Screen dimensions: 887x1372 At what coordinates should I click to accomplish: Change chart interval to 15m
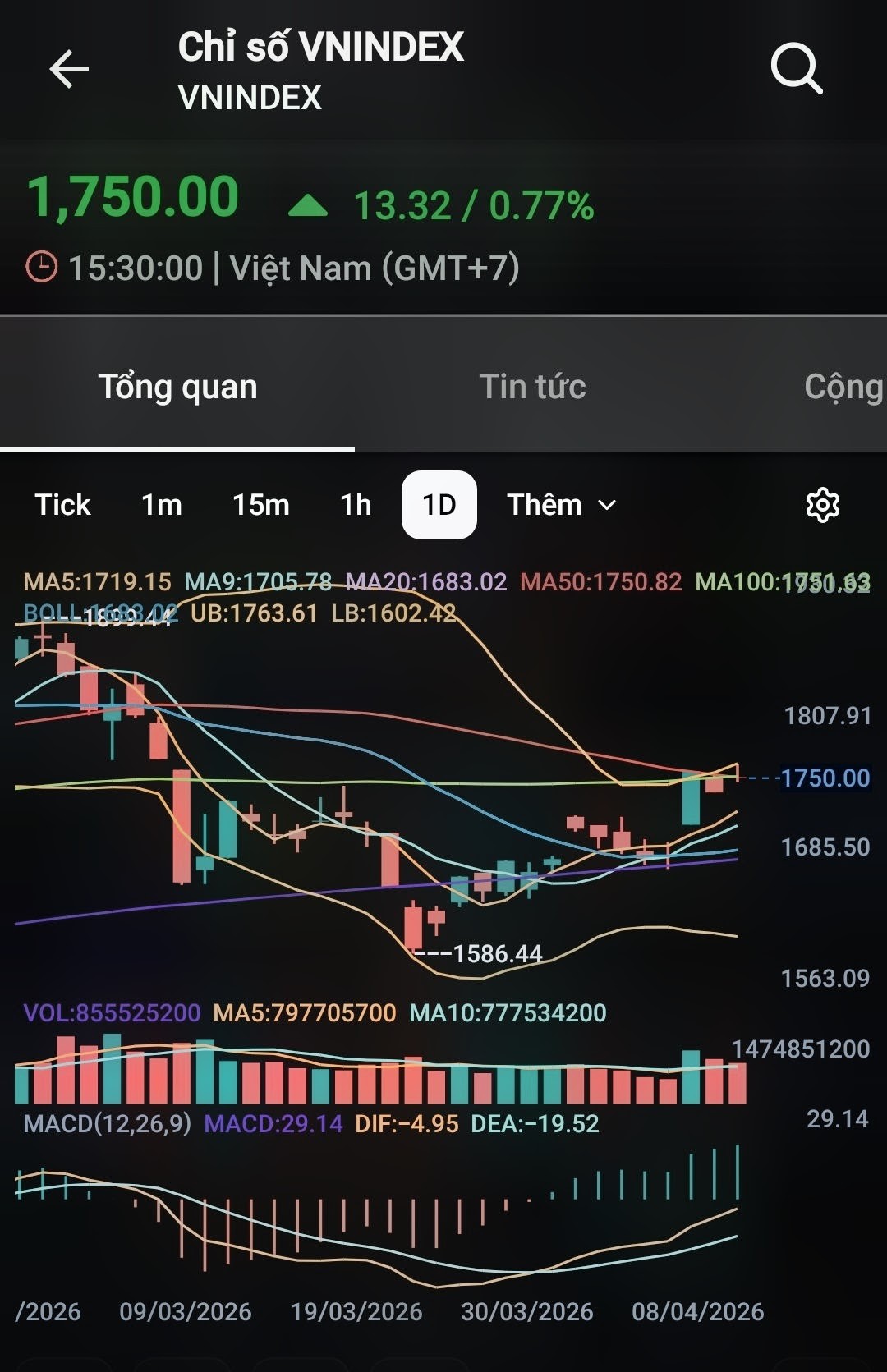pos(260,504)
